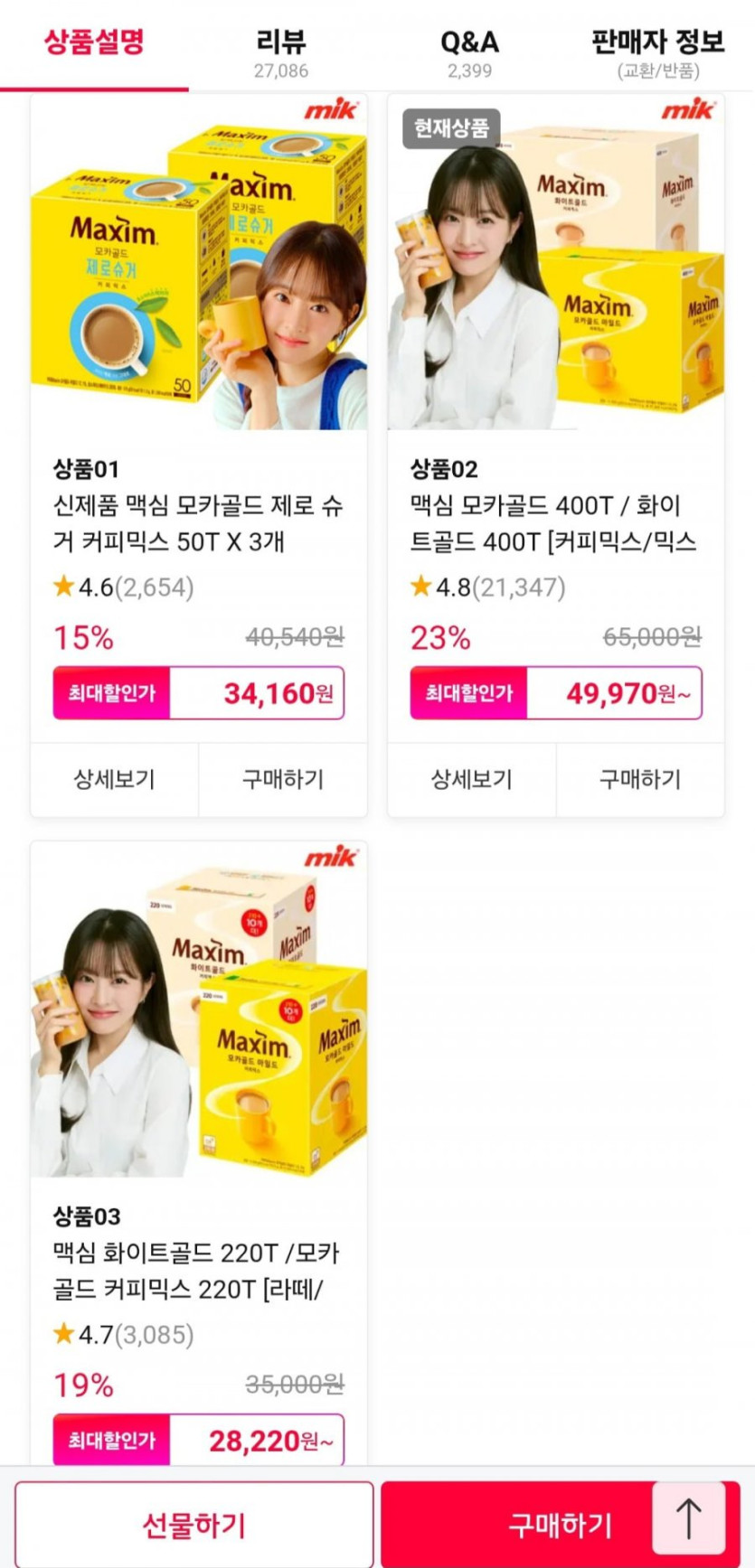Tap 상세보기 for 상품02
The image size is (755, 1568).
[x=471, y=779]
